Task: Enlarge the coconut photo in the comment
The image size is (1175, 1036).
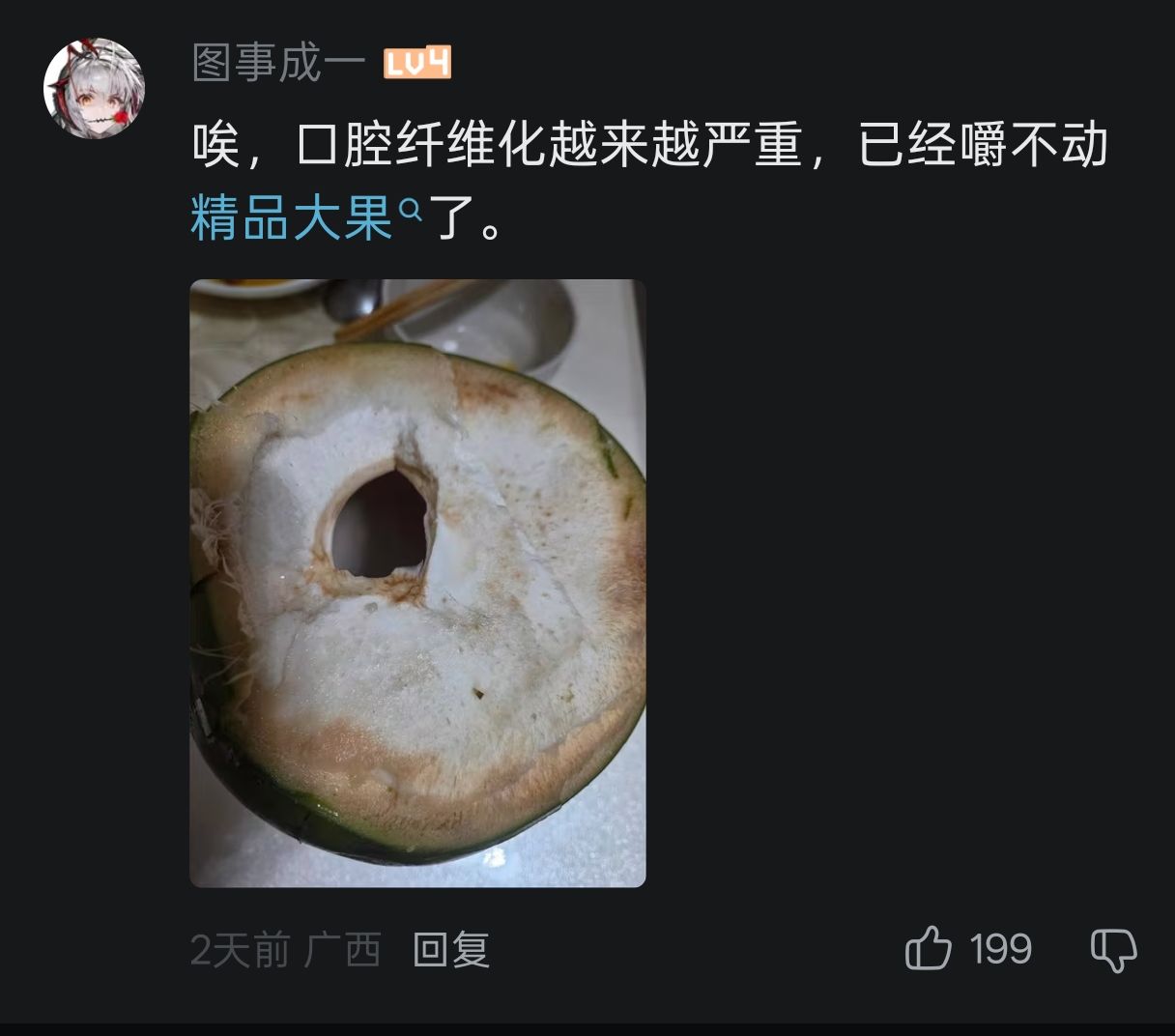Action: pos(417,583)
